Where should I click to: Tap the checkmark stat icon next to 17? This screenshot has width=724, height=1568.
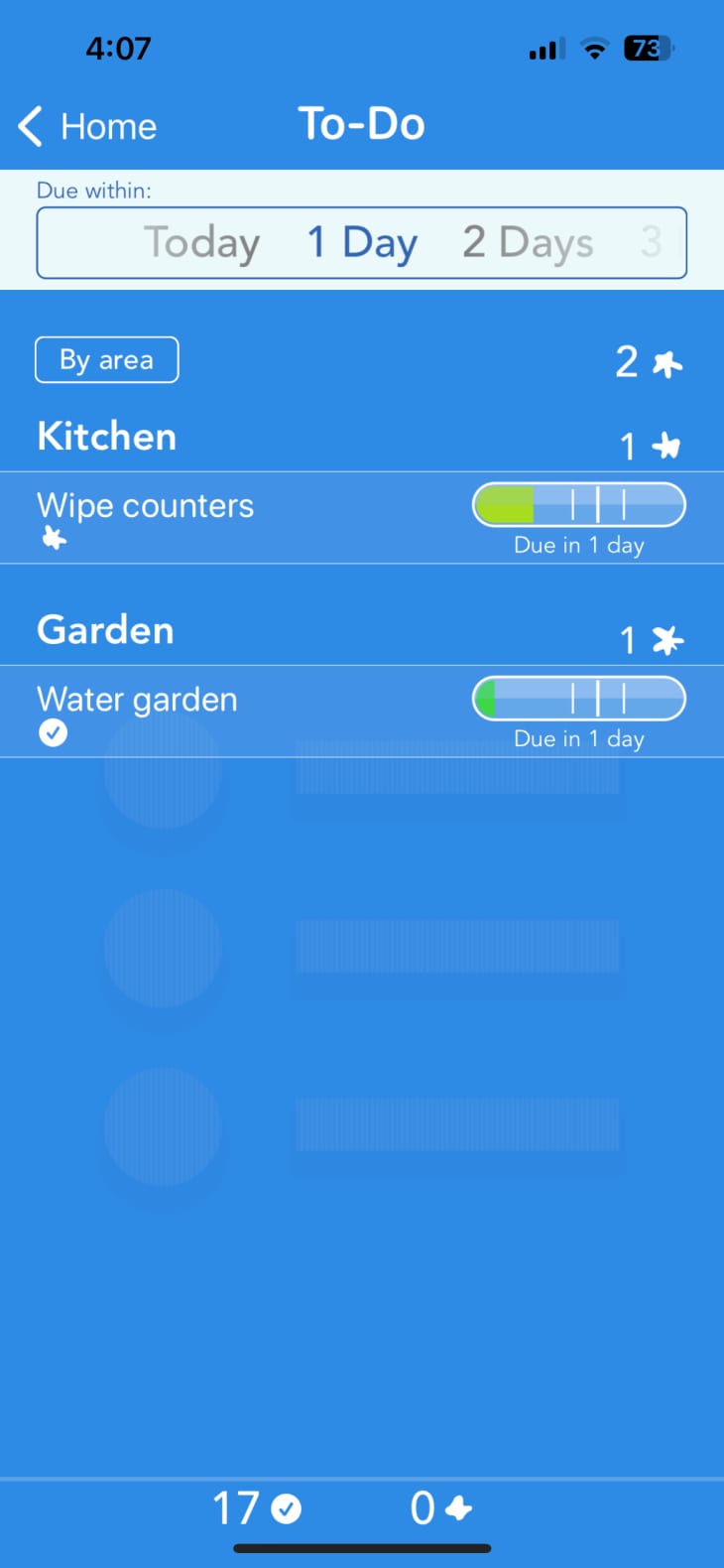(286, 1506)
